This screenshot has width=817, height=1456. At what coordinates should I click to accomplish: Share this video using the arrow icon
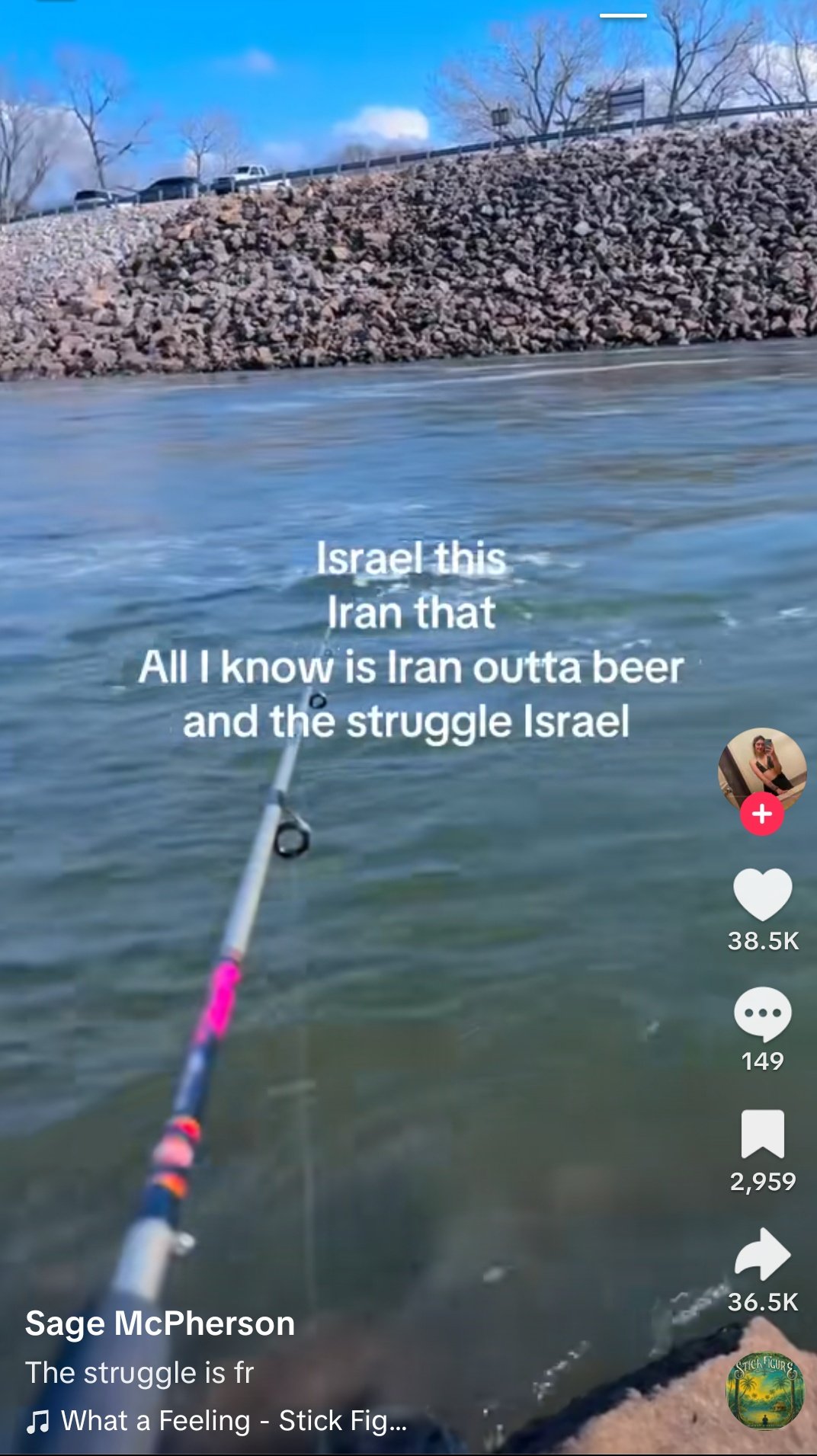click(763, 1254)
